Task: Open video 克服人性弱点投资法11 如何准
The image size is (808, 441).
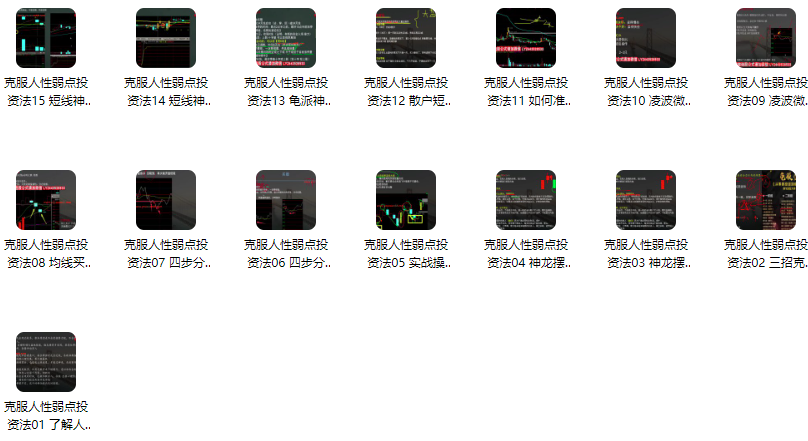Action: [526, 38]
